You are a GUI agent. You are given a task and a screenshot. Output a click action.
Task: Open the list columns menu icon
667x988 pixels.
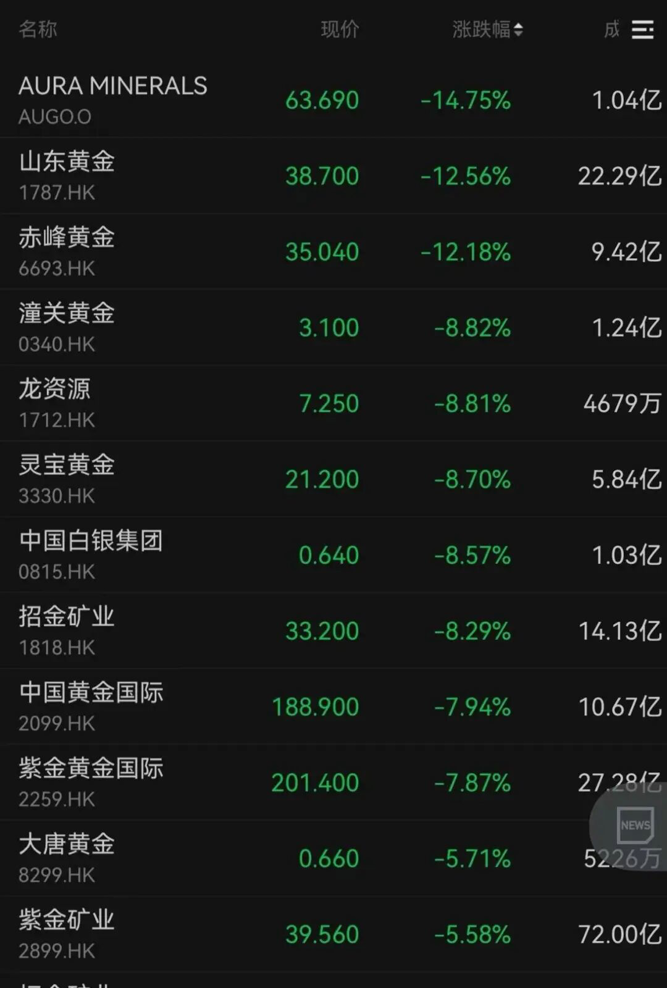643,30
